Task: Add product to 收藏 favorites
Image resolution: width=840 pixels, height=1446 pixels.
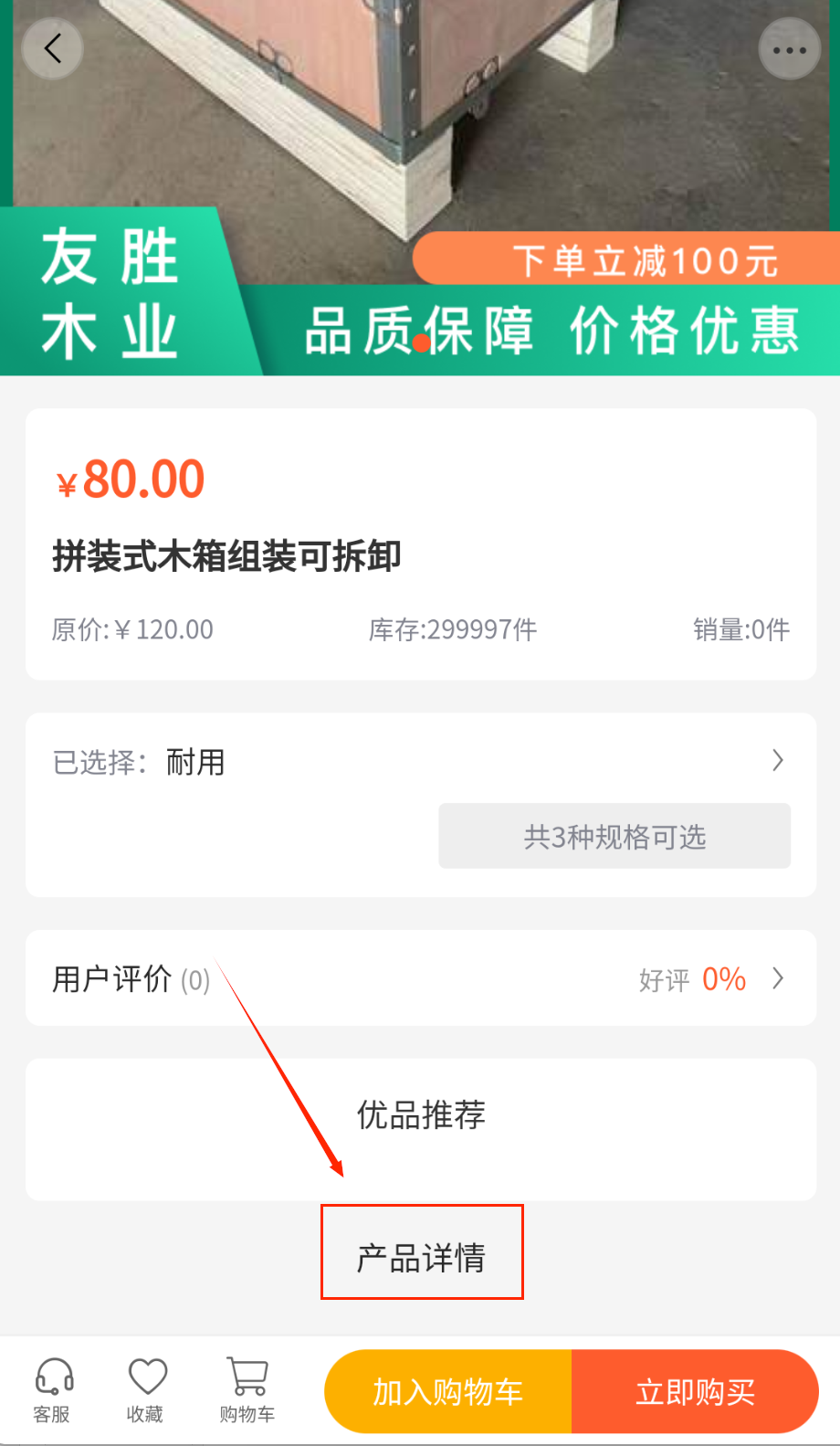Action: tap(146, 1390)
